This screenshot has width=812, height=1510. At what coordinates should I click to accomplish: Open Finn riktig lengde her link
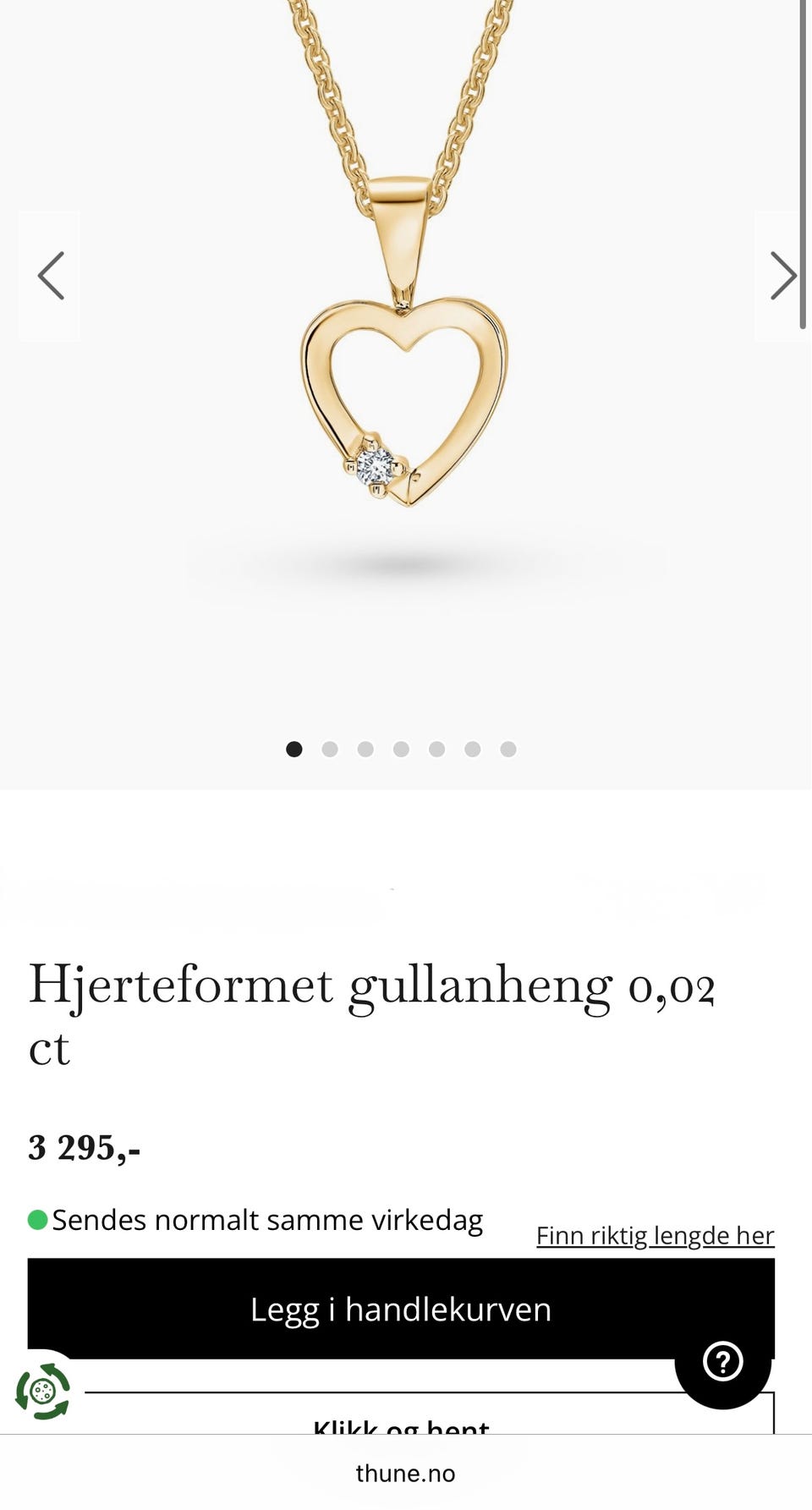click(x=655, y=1235)
